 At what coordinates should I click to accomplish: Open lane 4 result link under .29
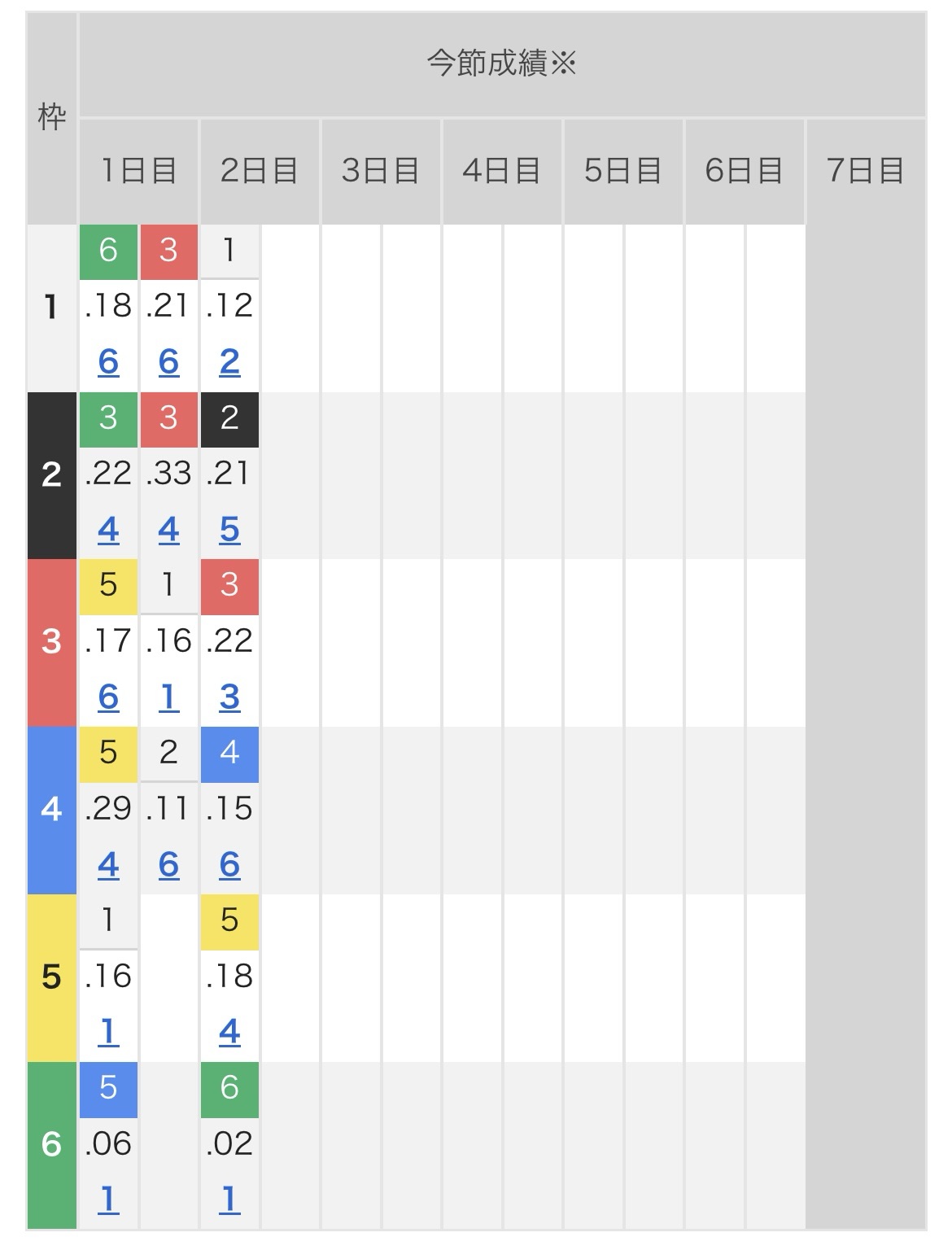[108, 865]
